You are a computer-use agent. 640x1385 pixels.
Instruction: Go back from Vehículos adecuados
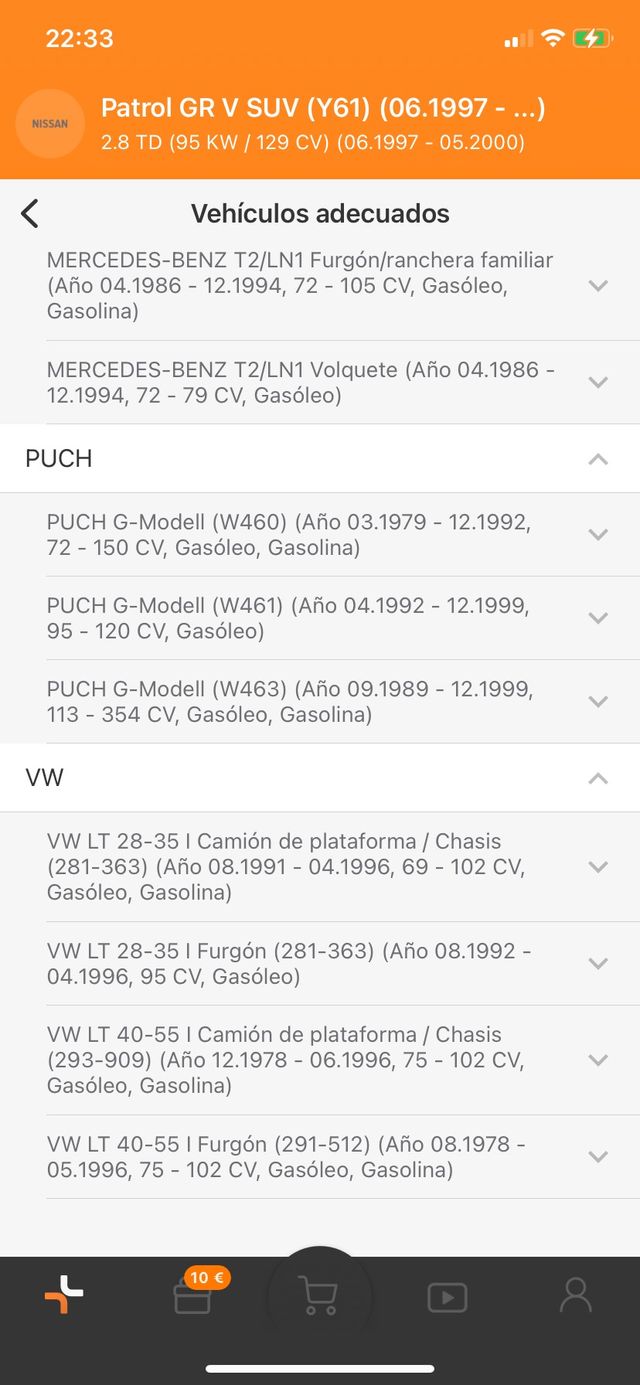(30, 213)
